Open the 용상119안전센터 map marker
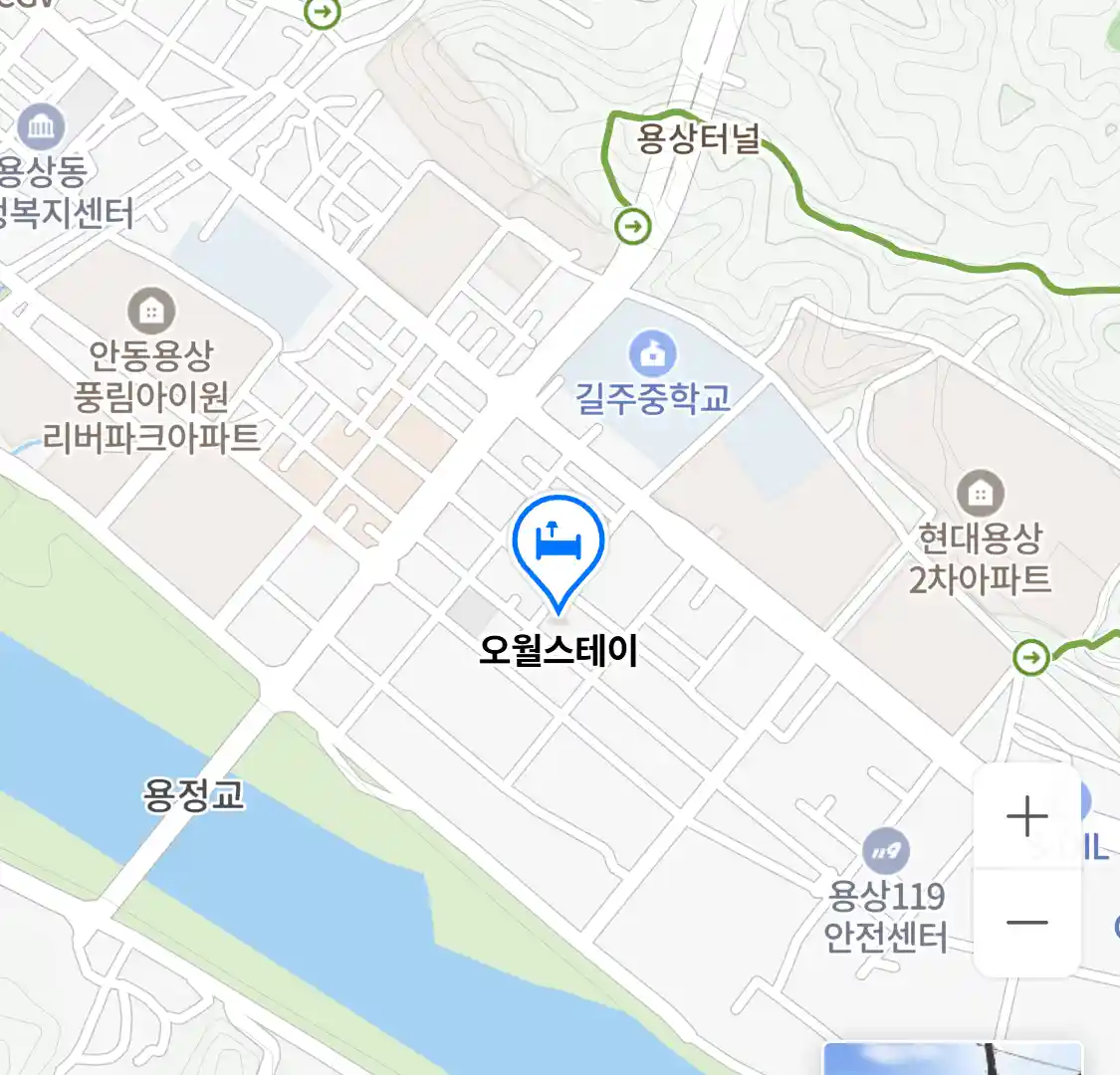The width and height of the screenshot is (1120, 1075). pyautogui.click(x=885, y=851)
